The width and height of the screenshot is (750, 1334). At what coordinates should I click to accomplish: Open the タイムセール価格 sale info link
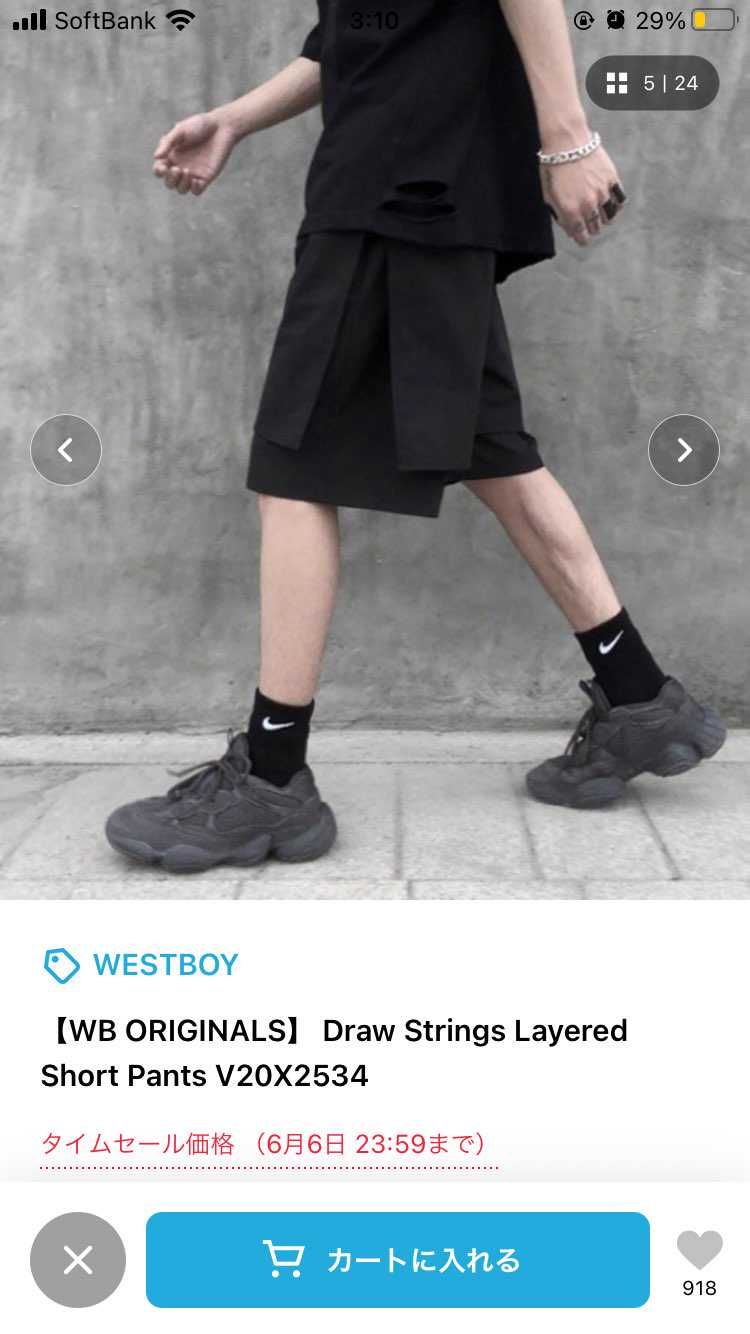pyautogui.click(x=268, y=1144)
